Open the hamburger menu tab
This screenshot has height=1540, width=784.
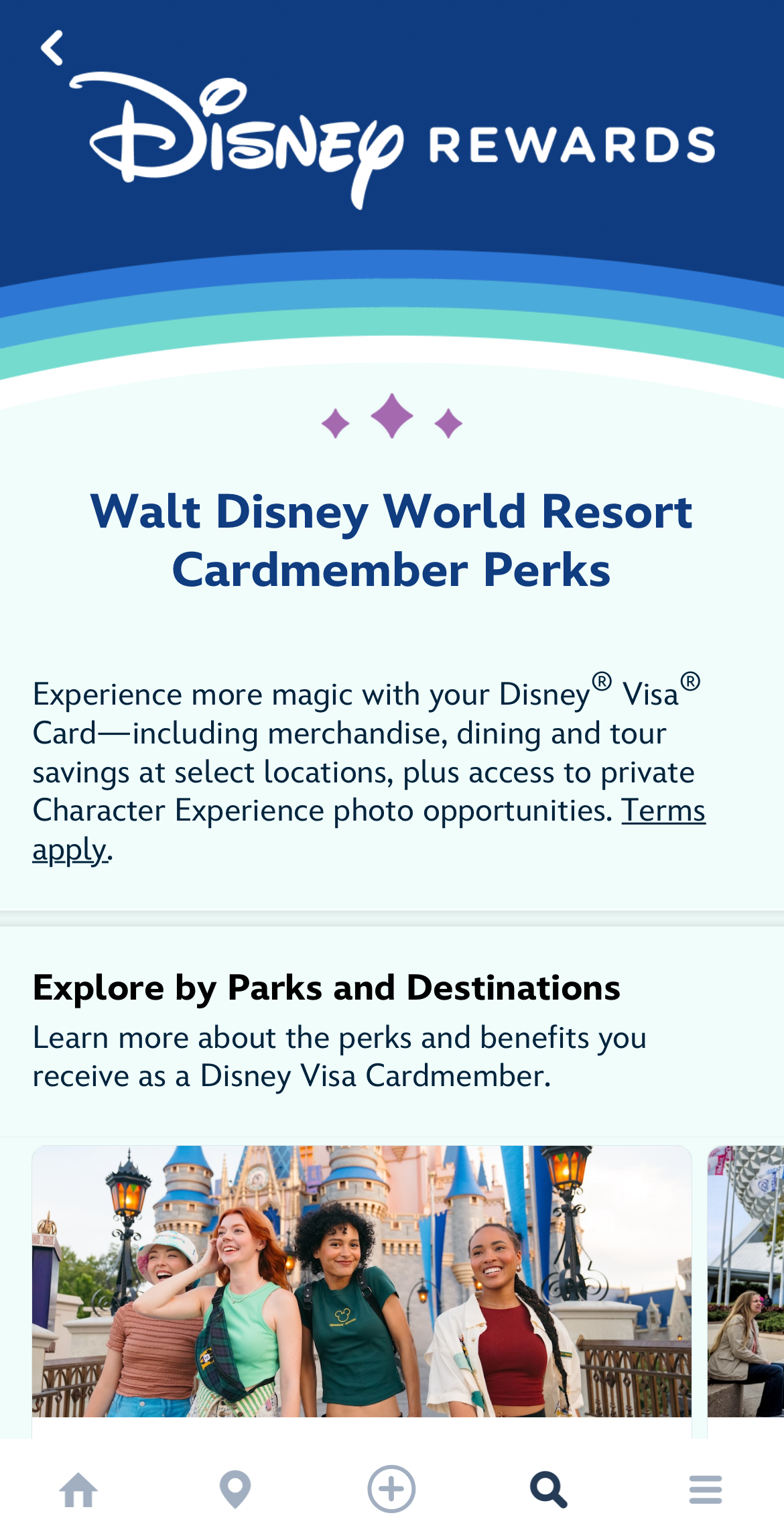click(x=706, y=1490)
